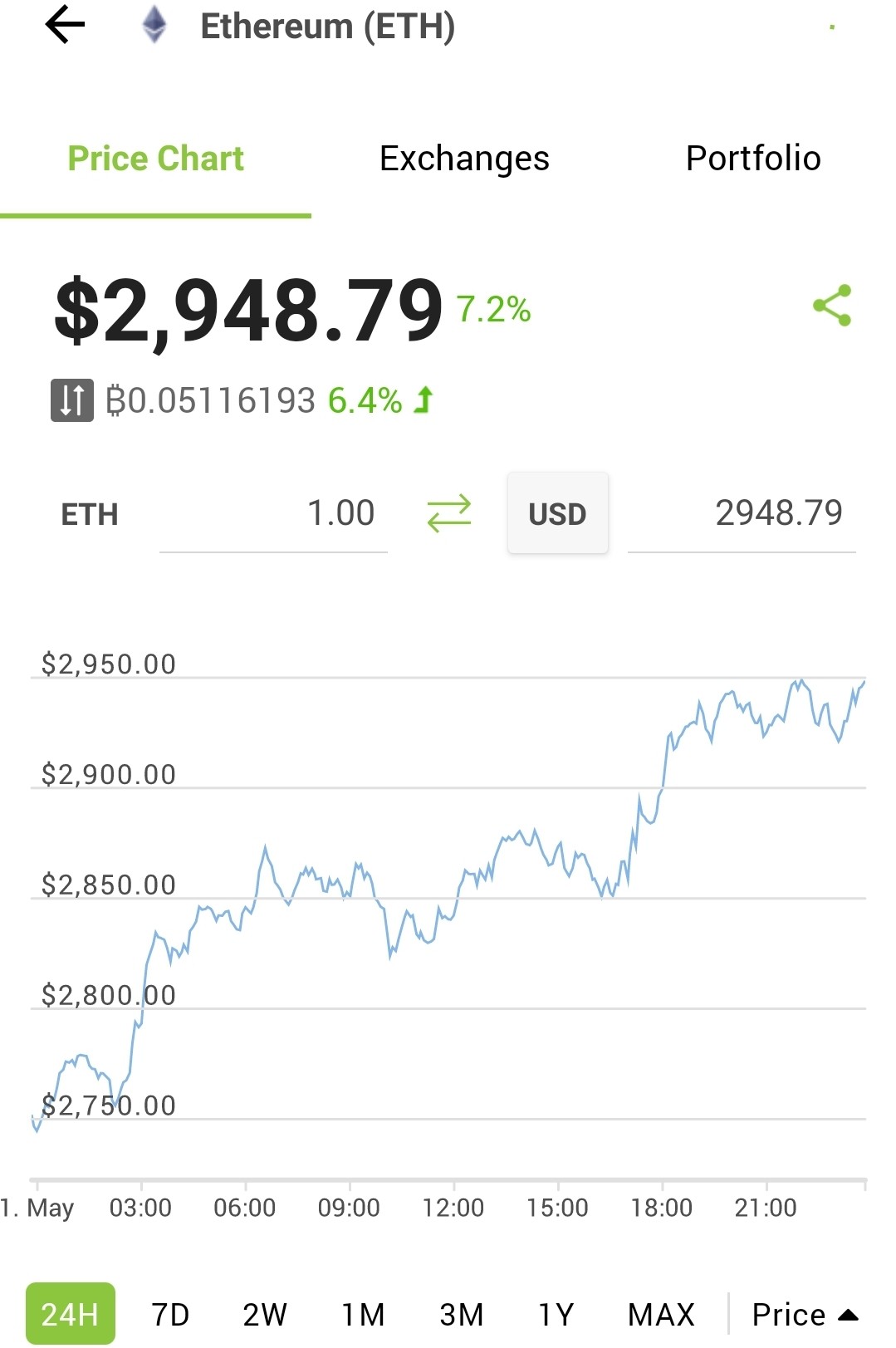Swap the conversion direction arrows

pyautogui.click(x=449, y=513)
